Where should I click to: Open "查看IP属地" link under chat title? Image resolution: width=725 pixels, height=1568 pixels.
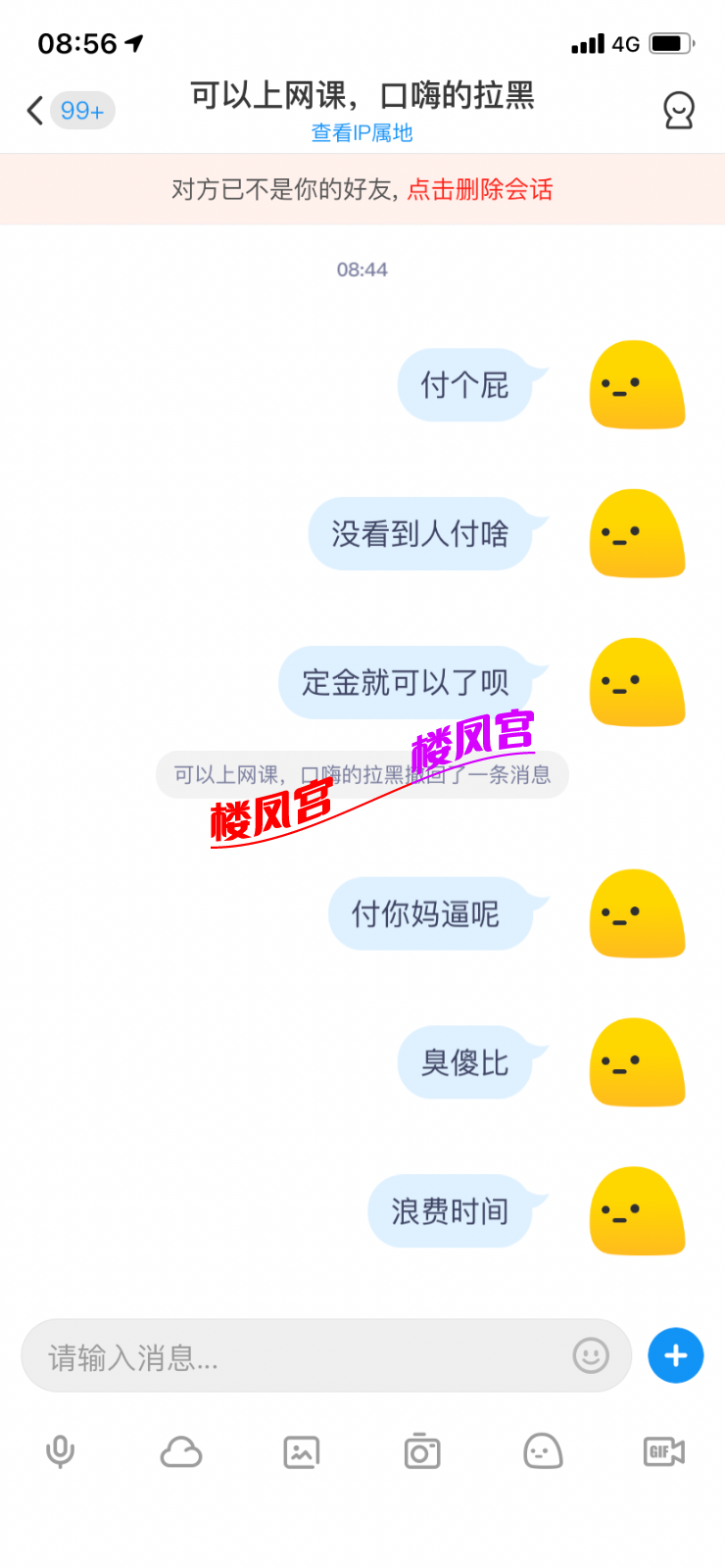coord(362,133)
